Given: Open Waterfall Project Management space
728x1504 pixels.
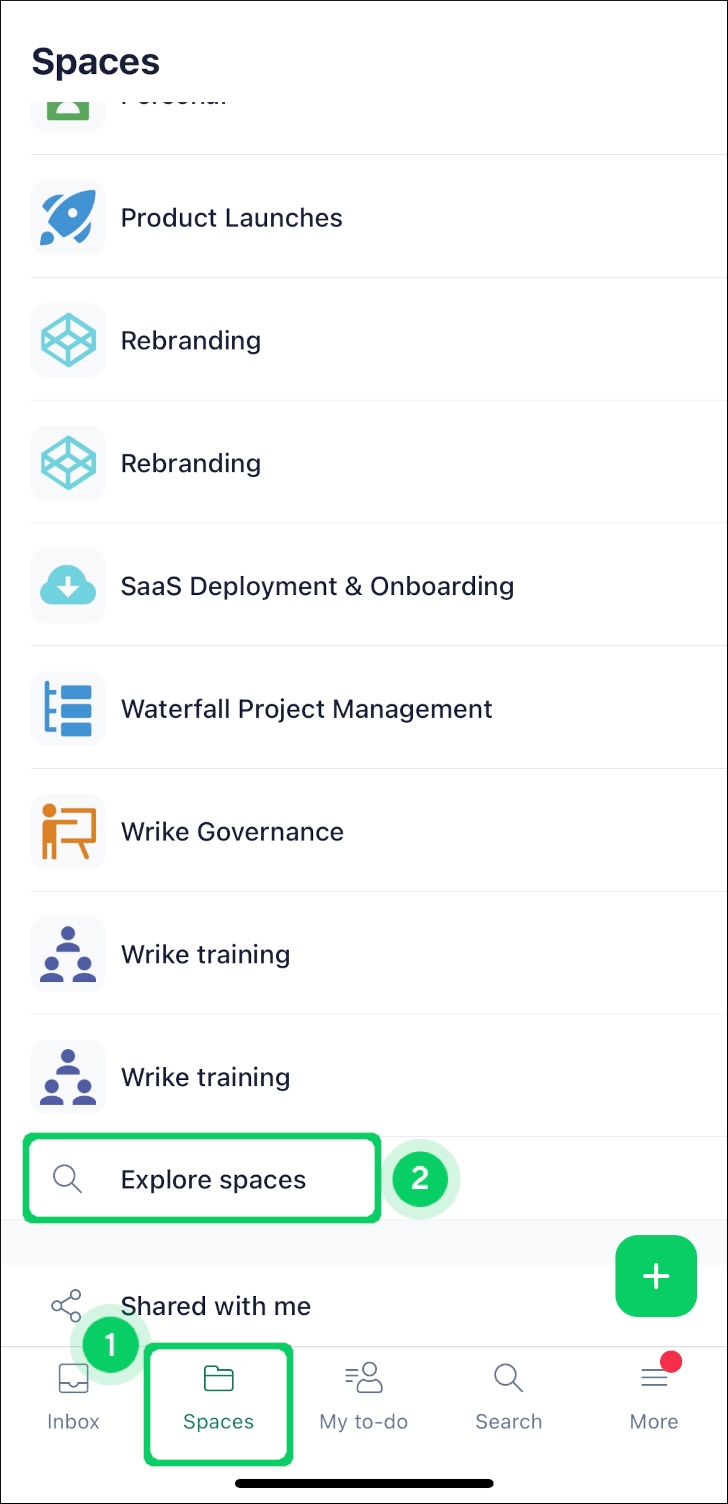Looking at the screenshot, I should [x=306, y=709].
